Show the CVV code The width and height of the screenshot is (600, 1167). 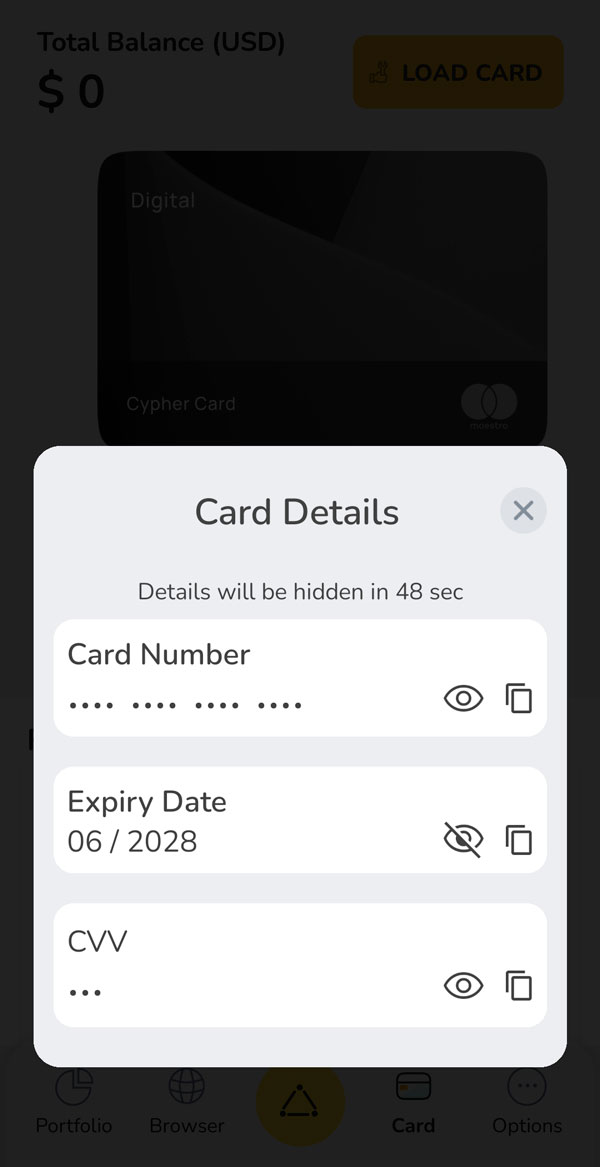(x=463, y=986)
